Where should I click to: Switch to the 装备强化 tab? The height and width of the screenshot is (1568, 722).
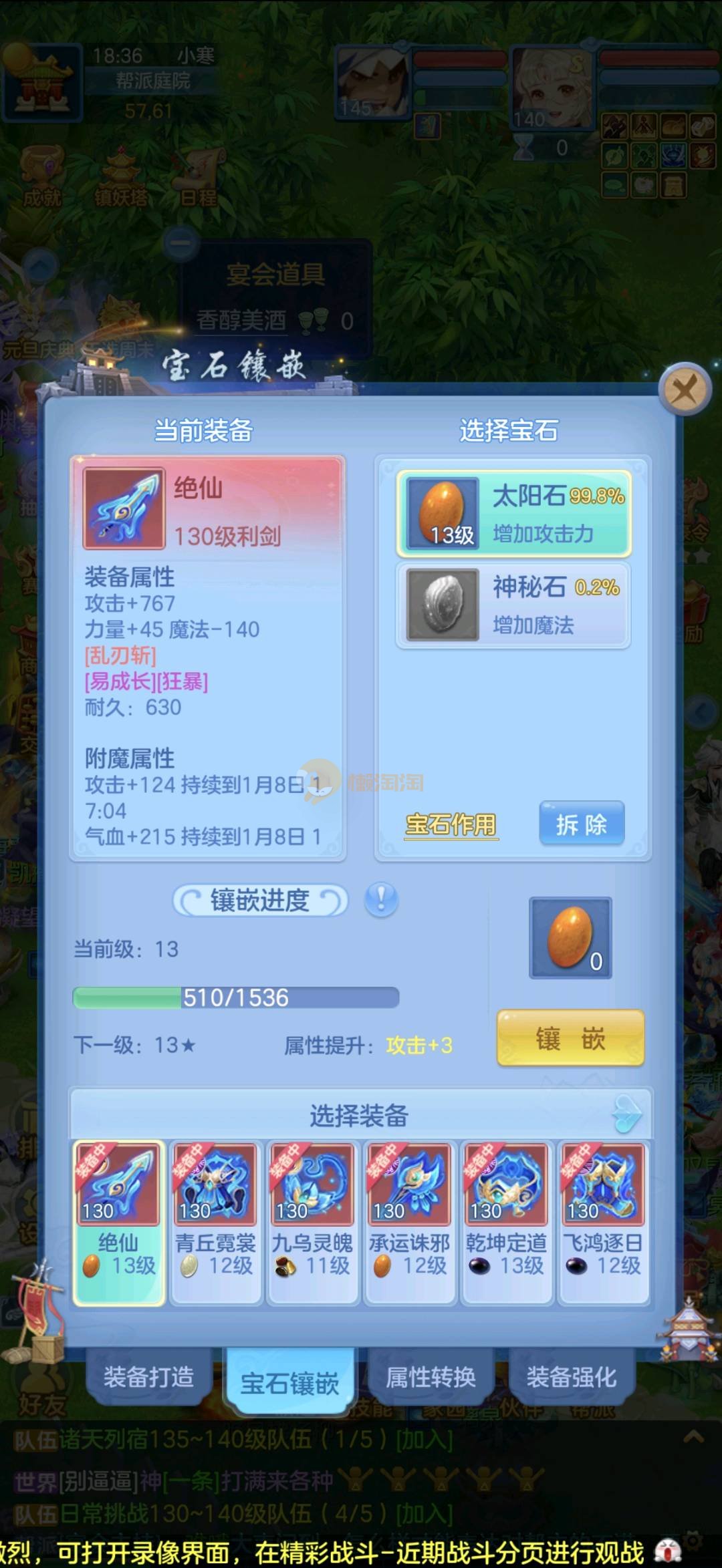pyautogui.click(x=572, y=1377)
